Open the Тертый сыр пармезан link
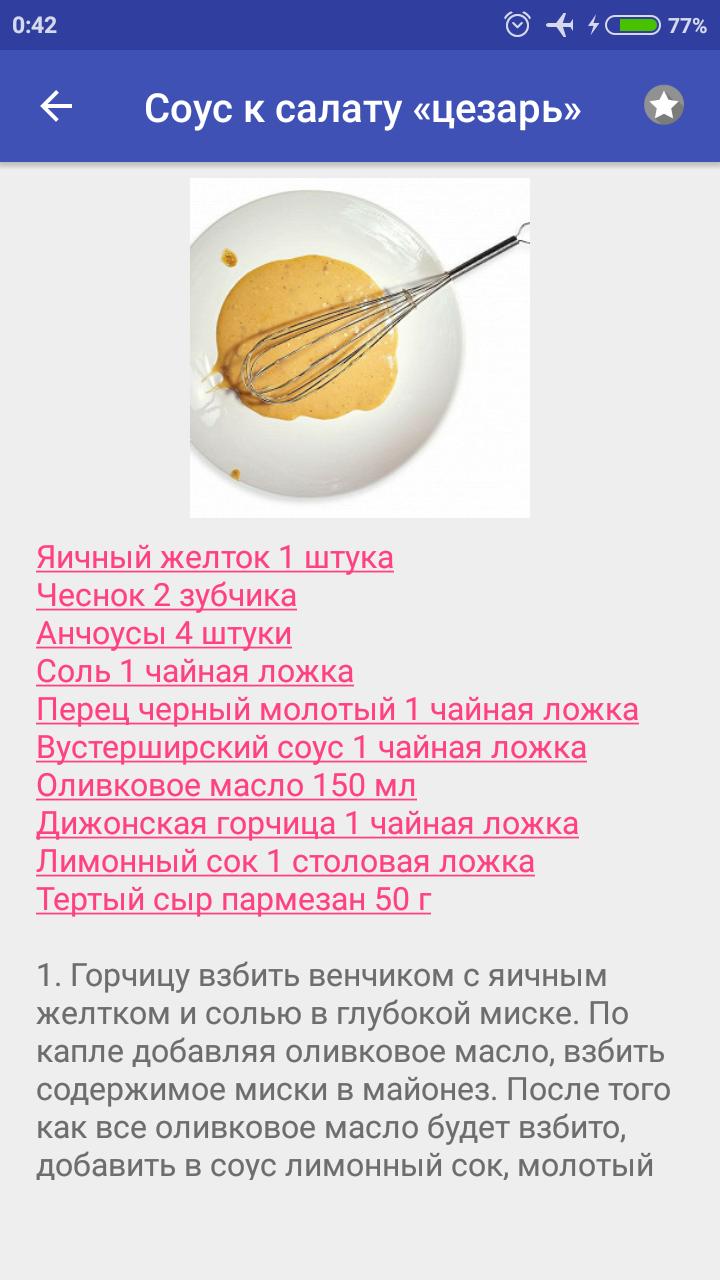 tap(233, 900)
